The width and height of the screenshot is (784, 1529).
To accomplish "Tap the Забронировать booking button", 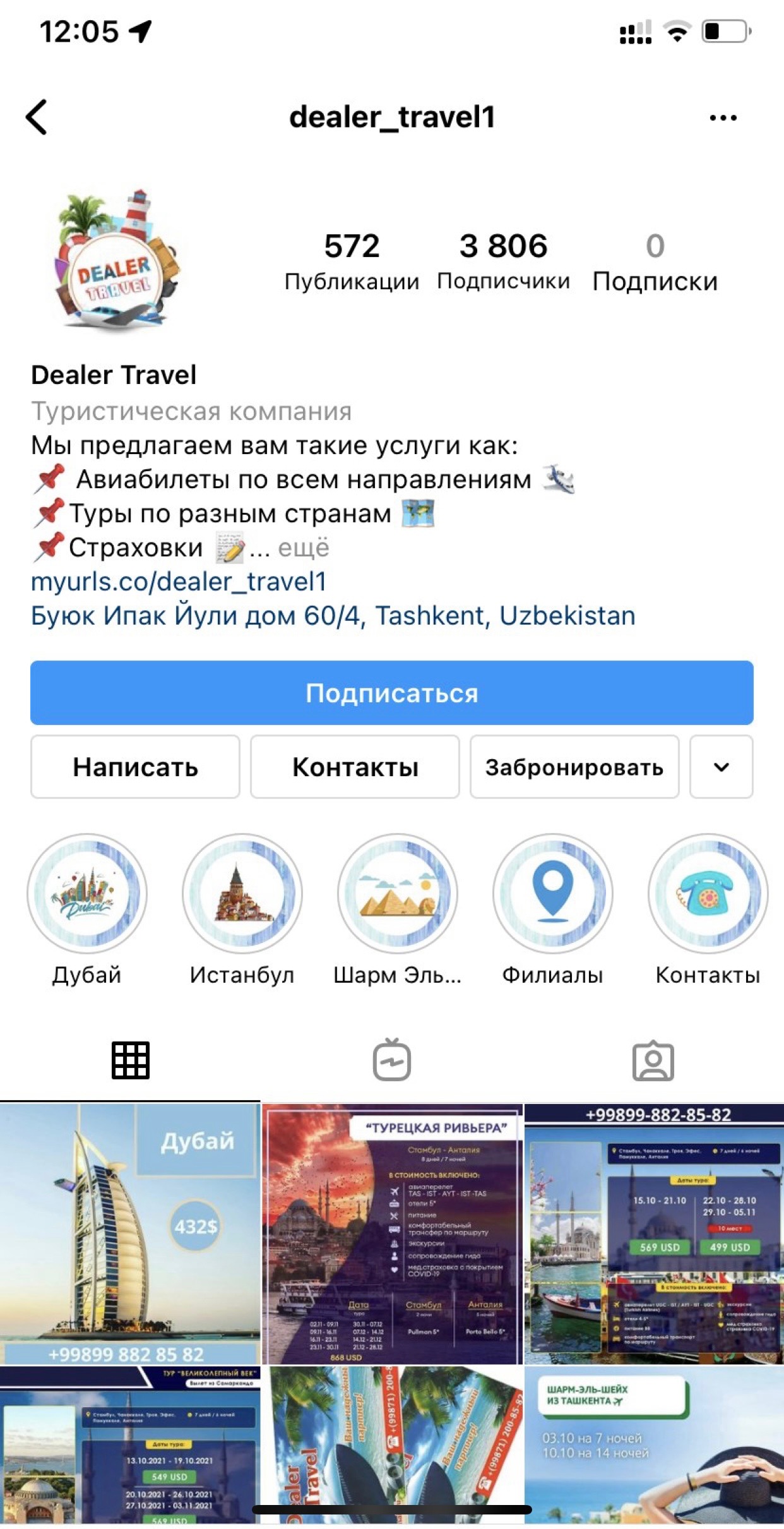I will (x=574, y=767).
